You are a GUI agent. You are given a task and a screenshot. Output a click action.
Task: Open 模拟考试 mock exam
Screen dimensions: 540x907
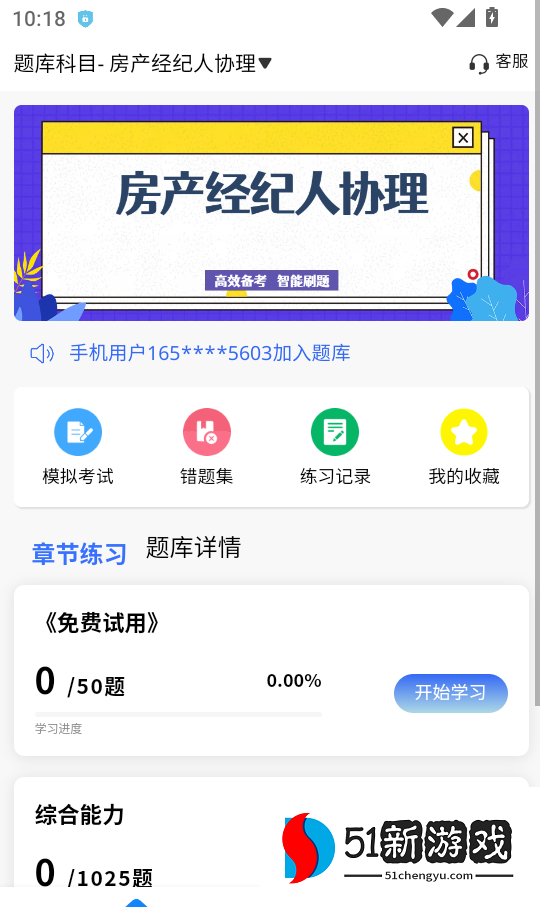78,447
